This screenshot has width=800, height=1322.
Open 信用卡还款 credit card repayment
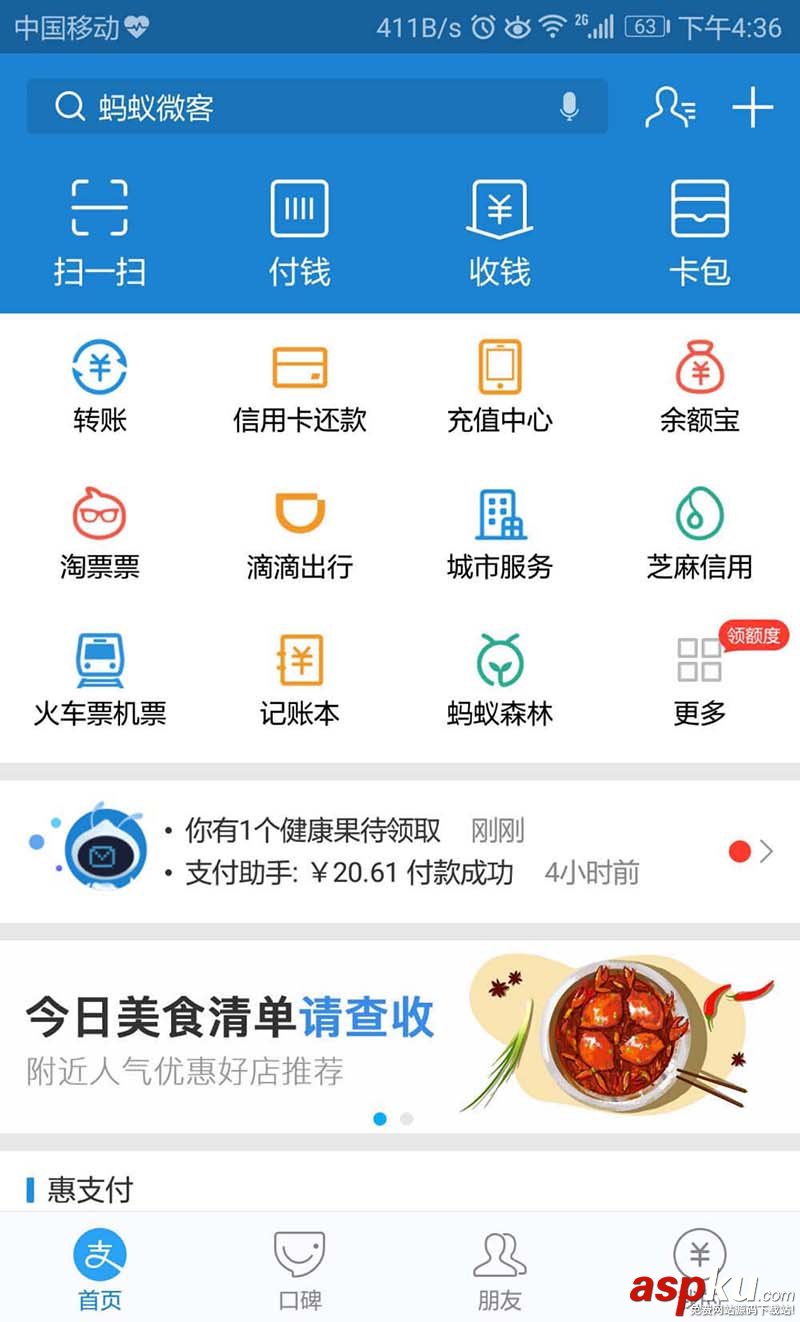click(x=299, y=385)
